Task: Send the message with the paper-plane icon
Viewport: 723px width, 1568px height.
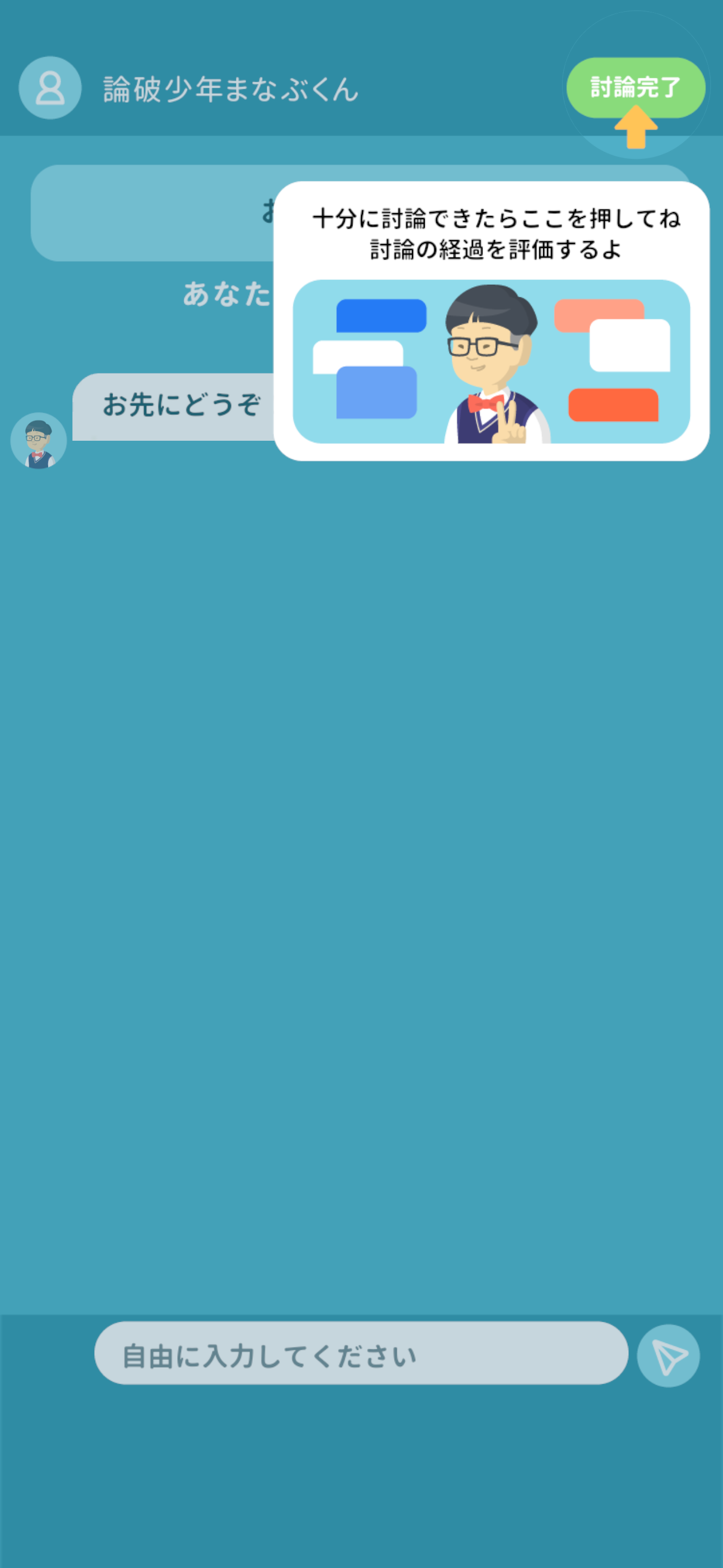Action: click(x=668, y=1355)
